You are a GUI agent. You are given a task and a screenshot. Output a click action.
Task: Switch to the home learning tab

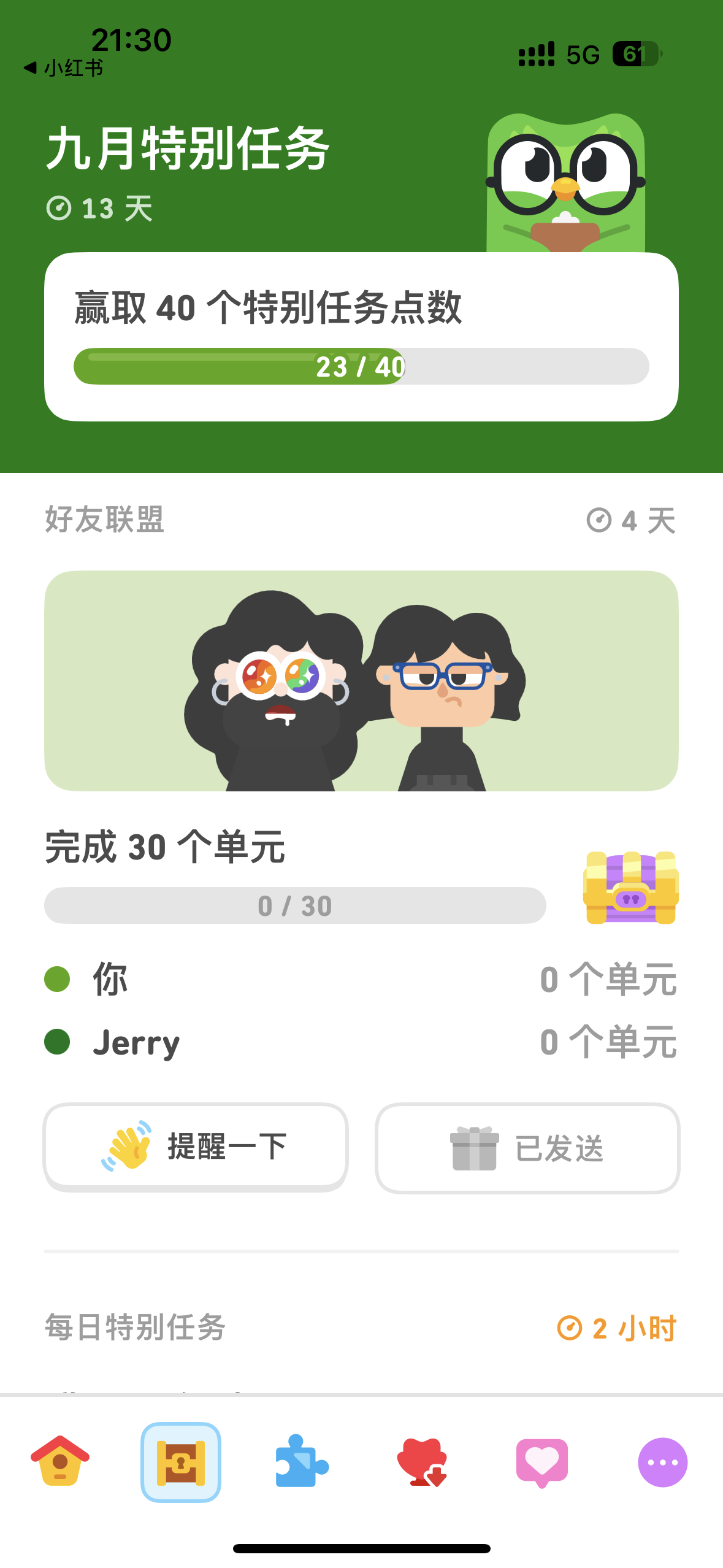point(60,1461)
